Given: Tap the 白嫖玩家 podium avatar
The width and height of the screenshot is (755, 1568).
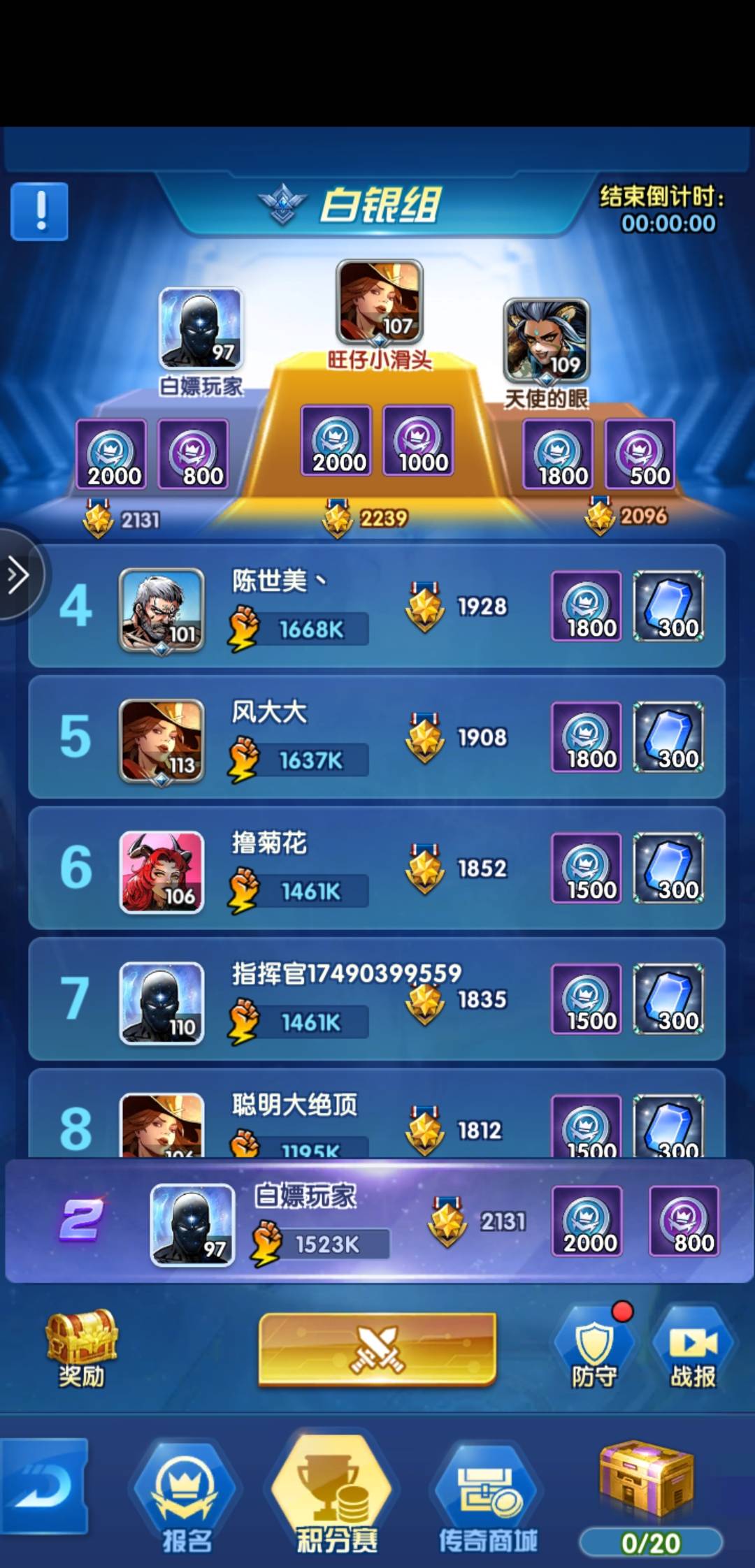Looking at the screenshot, I should tap(201, 329).
